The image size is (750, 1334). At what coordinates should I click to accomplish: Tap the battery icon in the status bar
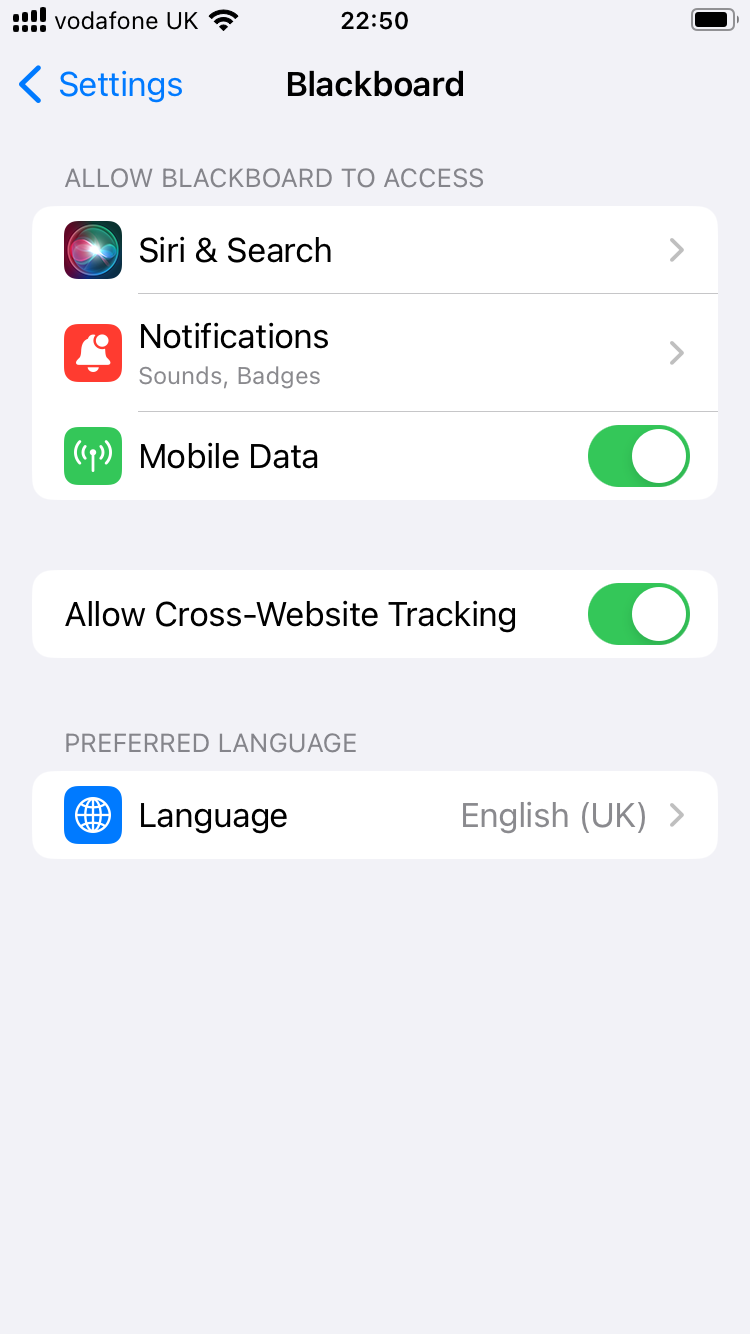pos(713,18)
